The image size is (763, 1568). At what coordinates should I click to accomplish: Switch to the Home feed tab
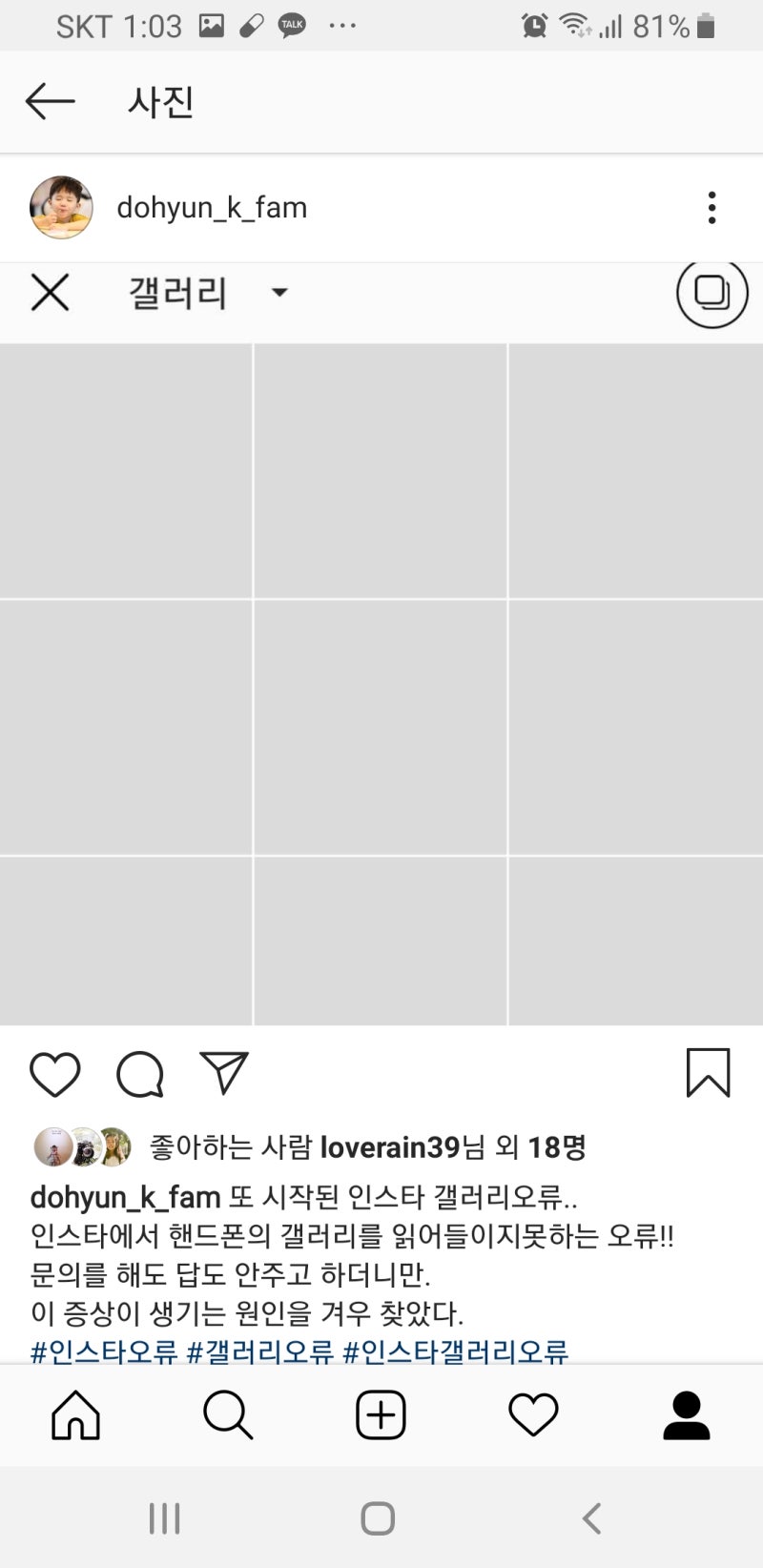(x=75, y=1414)
